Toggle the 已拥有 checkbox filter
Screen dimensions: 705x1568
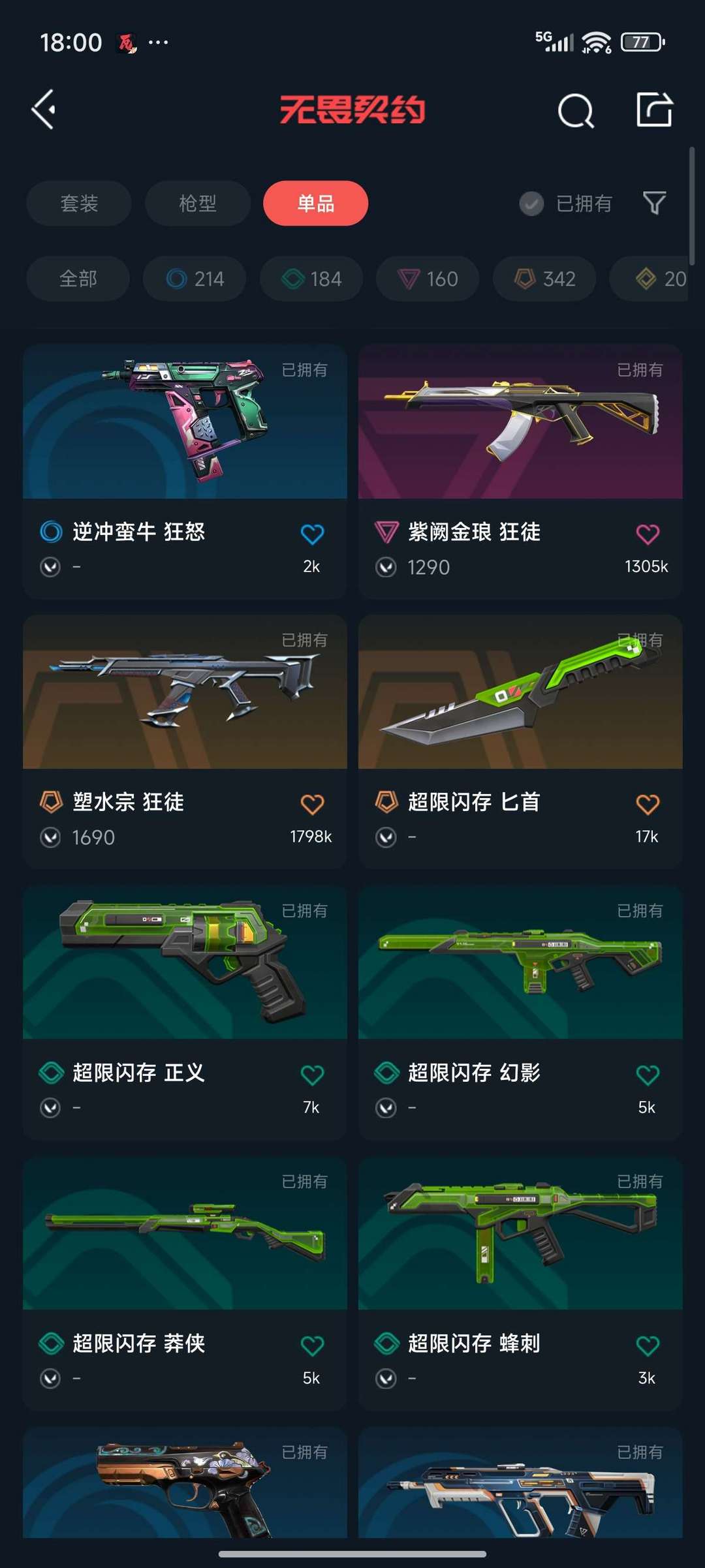tap(565, 204)
